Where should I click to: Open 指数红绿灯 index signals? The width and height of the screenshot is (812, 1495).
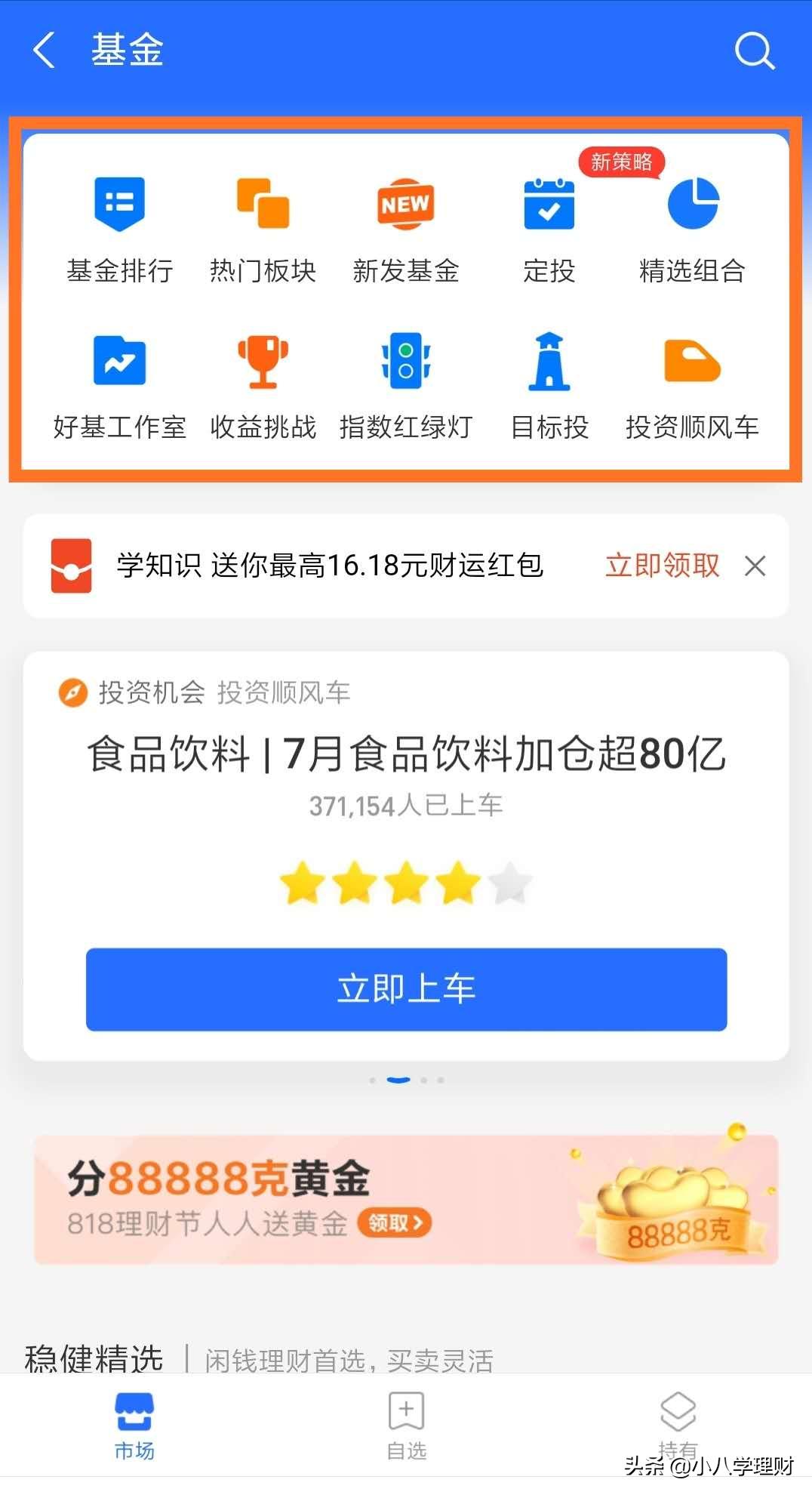click(x=406, y=385)
